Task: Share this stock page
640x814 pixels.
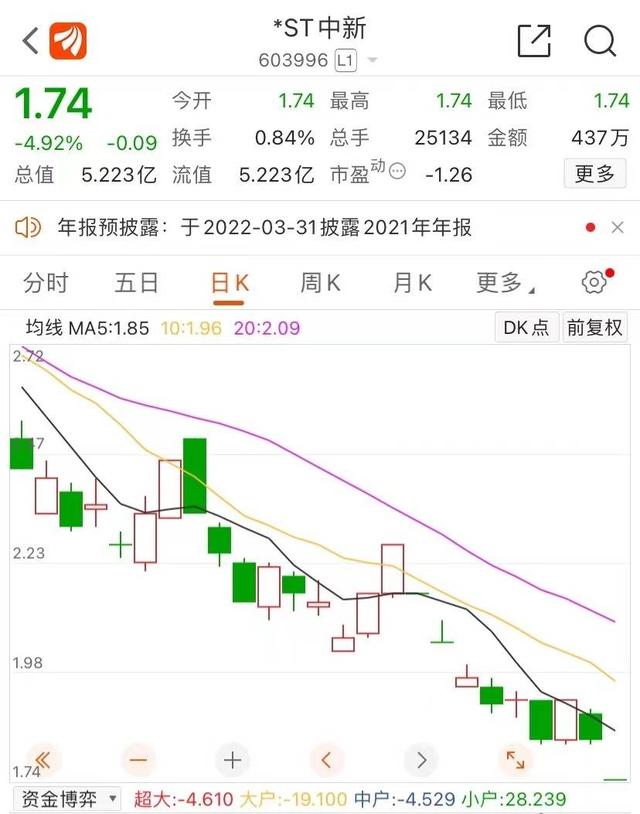Action: 534,41
